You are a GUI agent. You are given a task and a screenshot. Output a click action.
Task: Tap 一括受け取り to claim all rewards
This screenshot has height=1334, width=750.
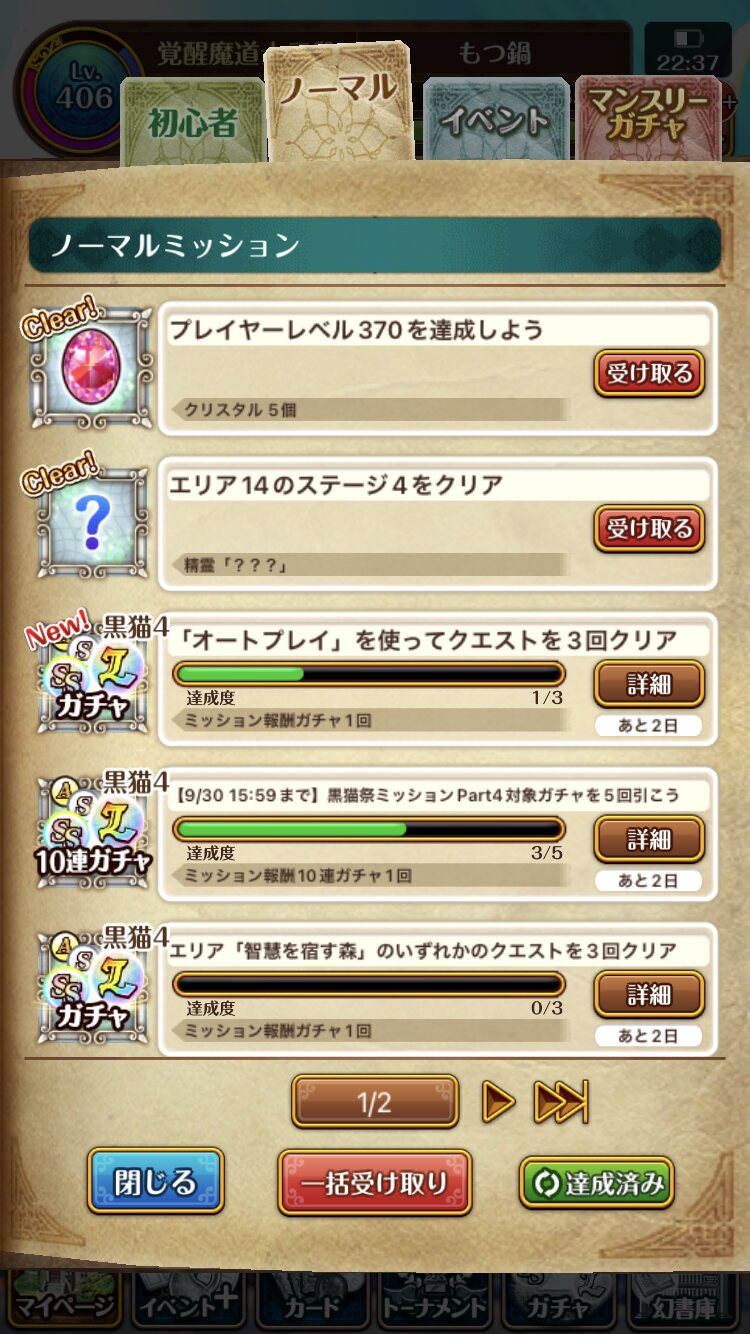(x=374, y=1183)
